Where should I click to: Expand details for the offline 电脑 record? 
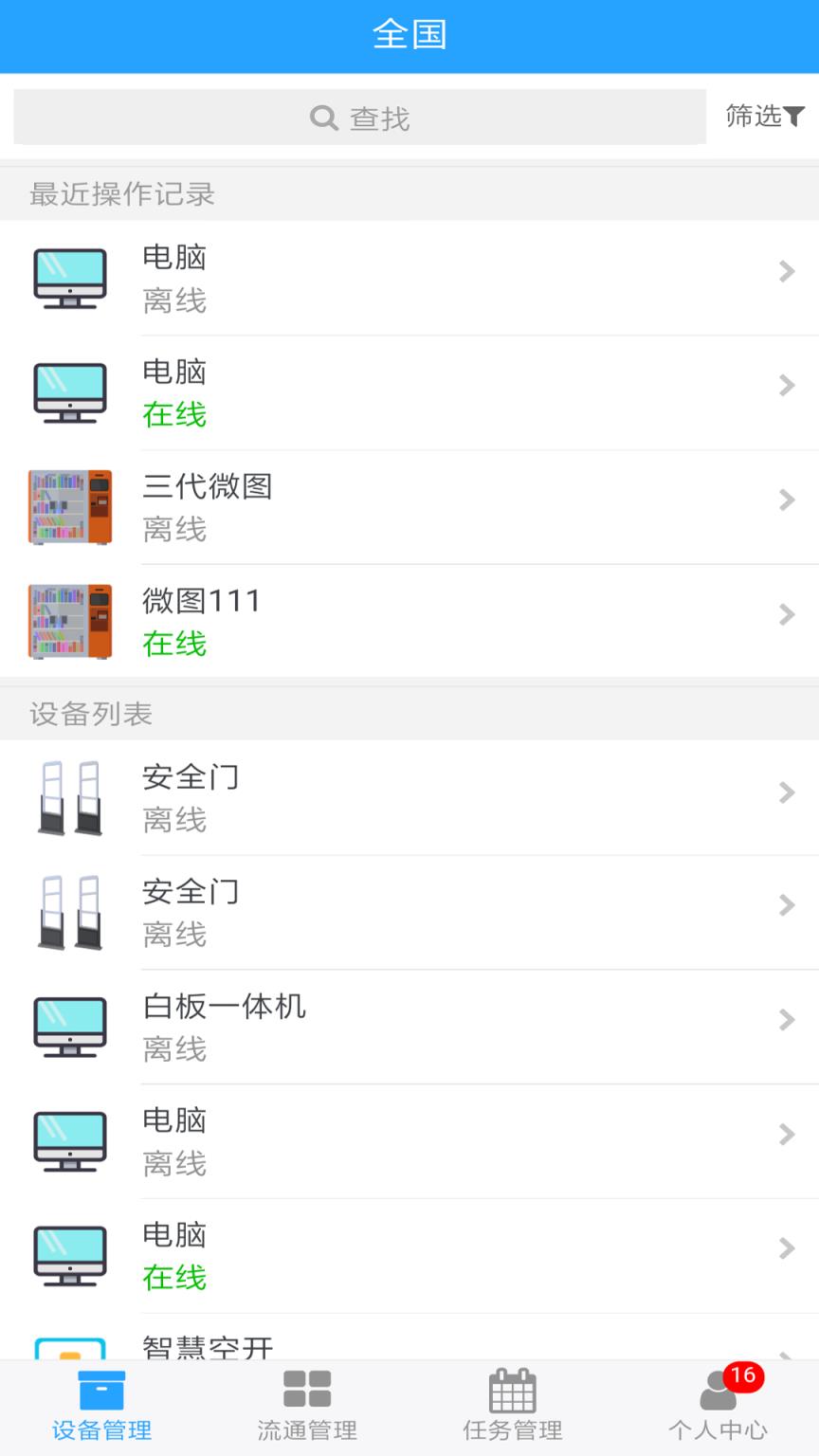pos(787,272)
